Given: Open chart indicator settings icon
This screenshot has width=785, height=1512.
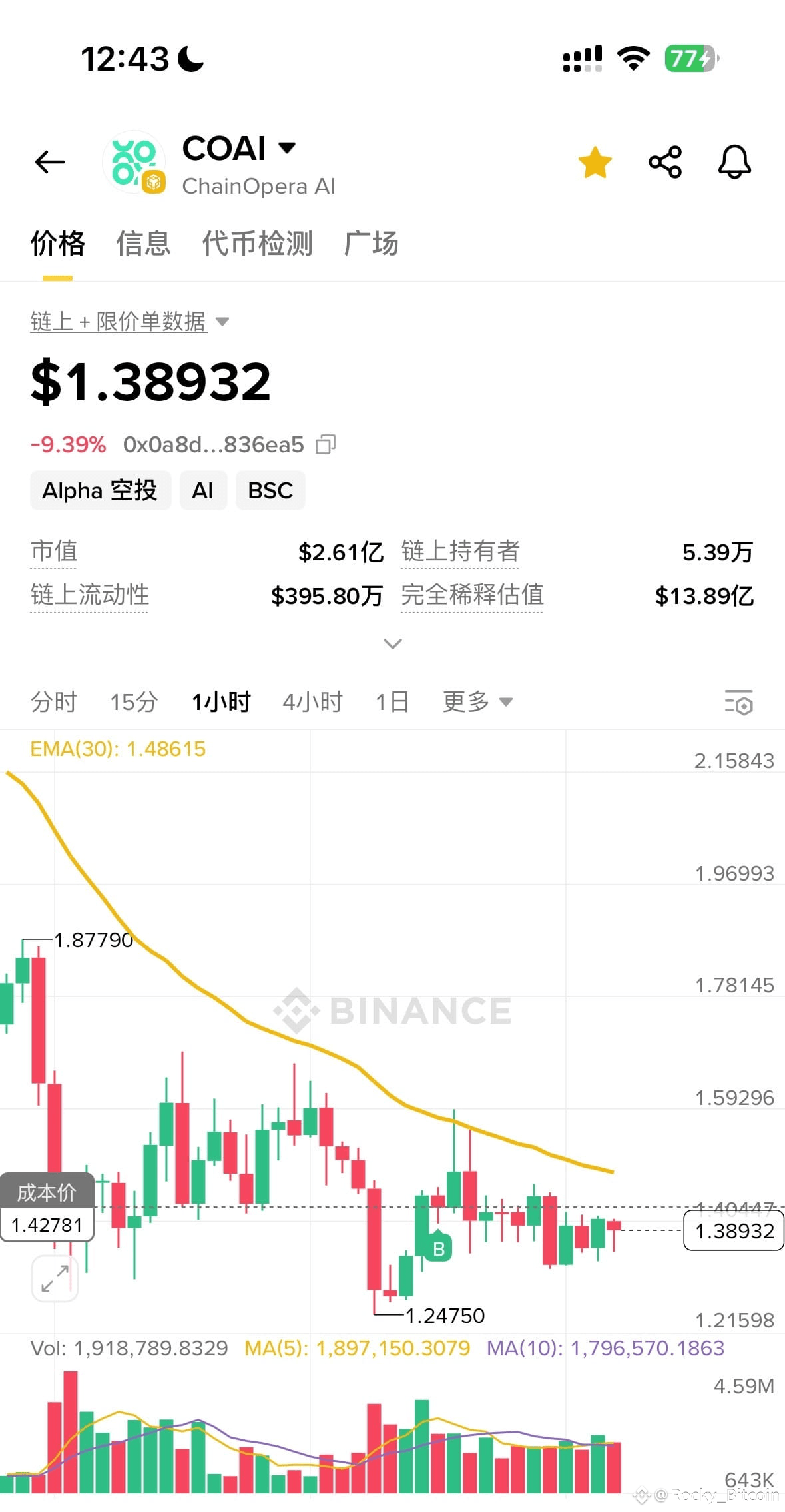Looking at the screenshot, I should coord(738,703).
